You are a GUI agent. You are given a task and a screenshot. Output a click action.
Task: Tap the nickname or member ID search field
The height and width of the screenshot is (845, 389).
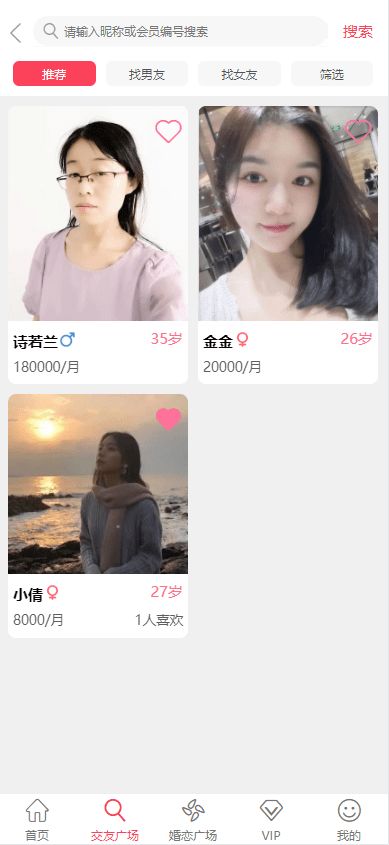[180, 31]
